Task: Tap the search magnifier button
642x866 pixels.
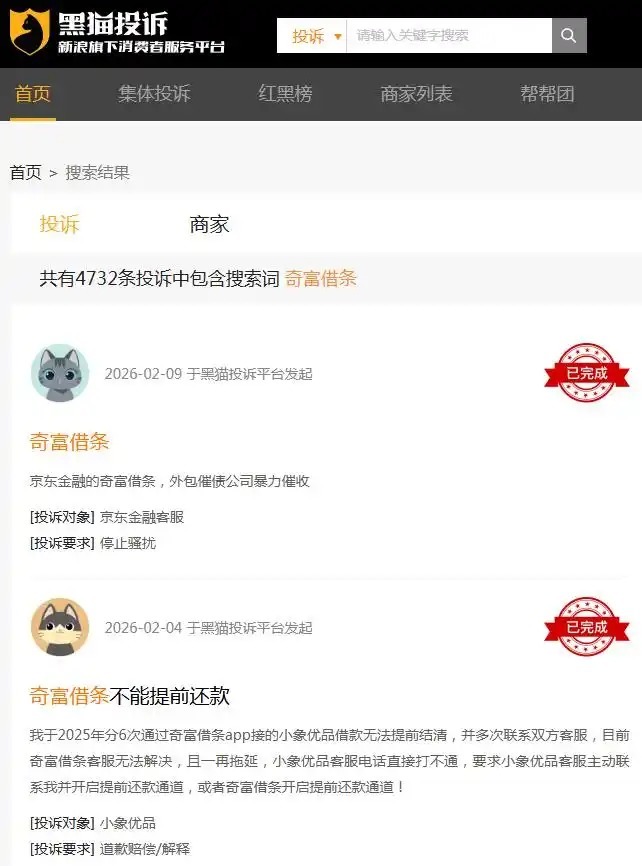Action: [x=569, y=36]
